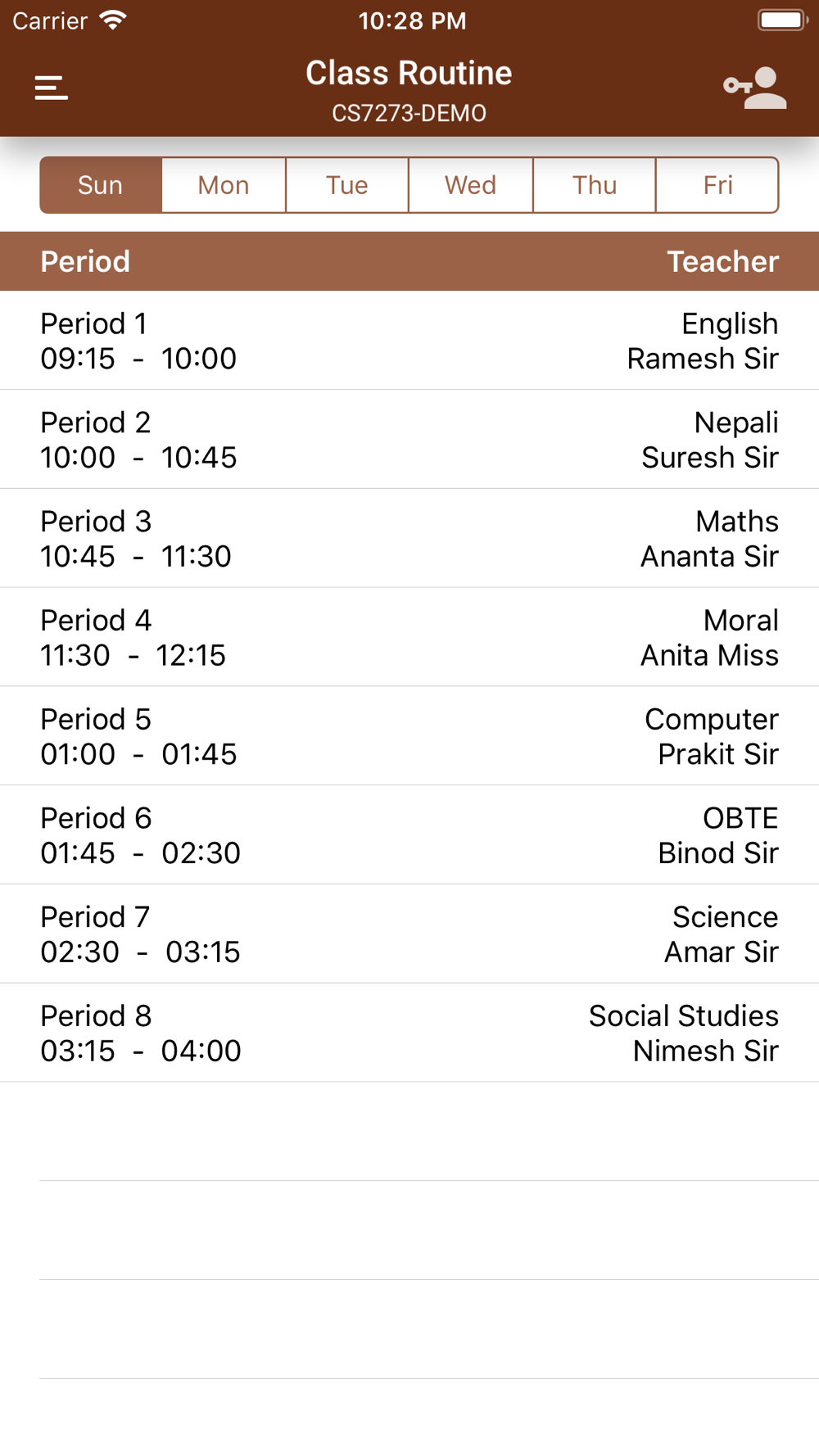This screenshot has width=819, height=1456.
Task: Switch to the Mon tab
Action: 224,185
